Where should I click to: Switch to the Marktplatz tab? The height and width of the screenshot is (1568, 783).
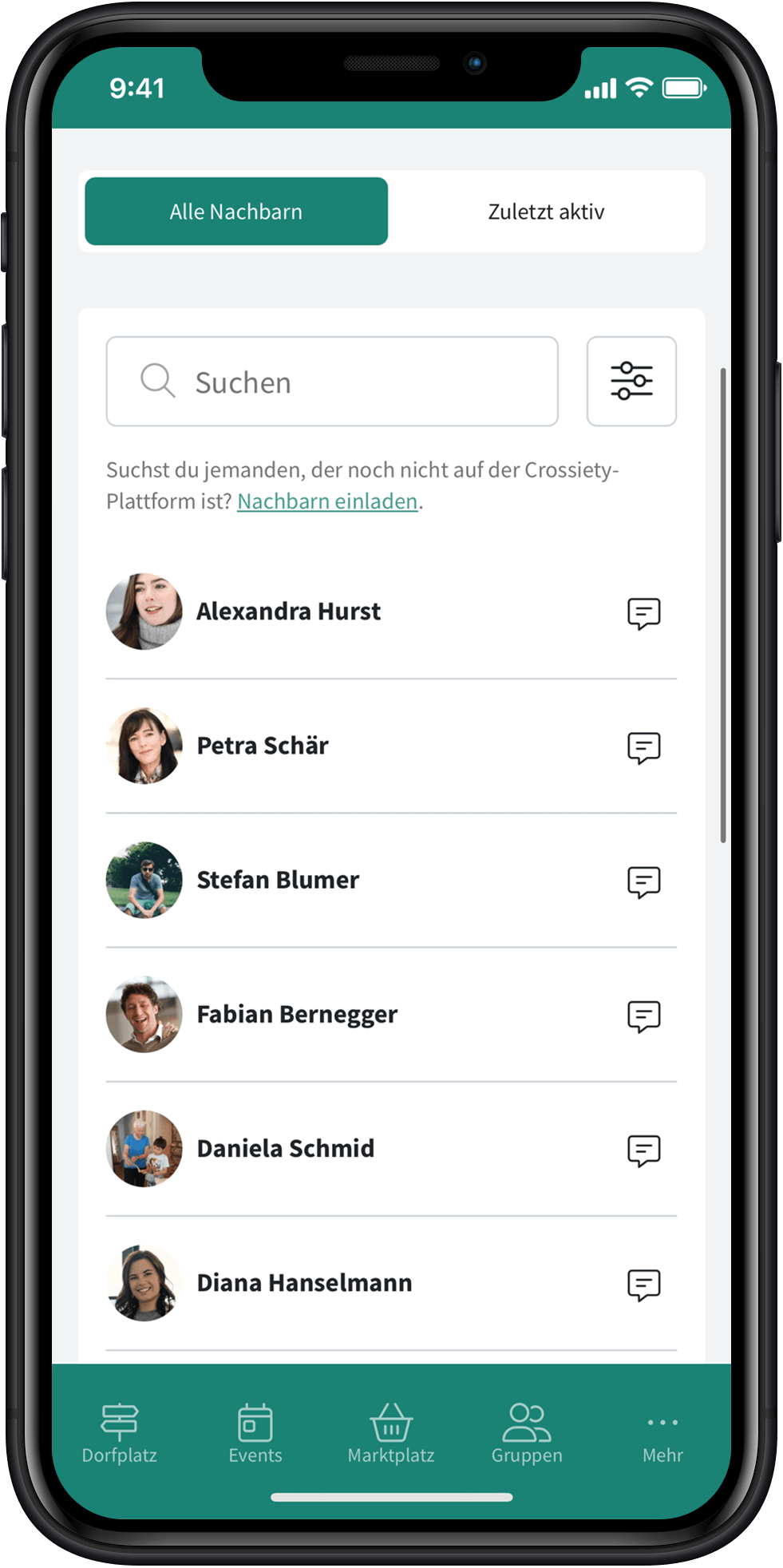point(391,1433)
